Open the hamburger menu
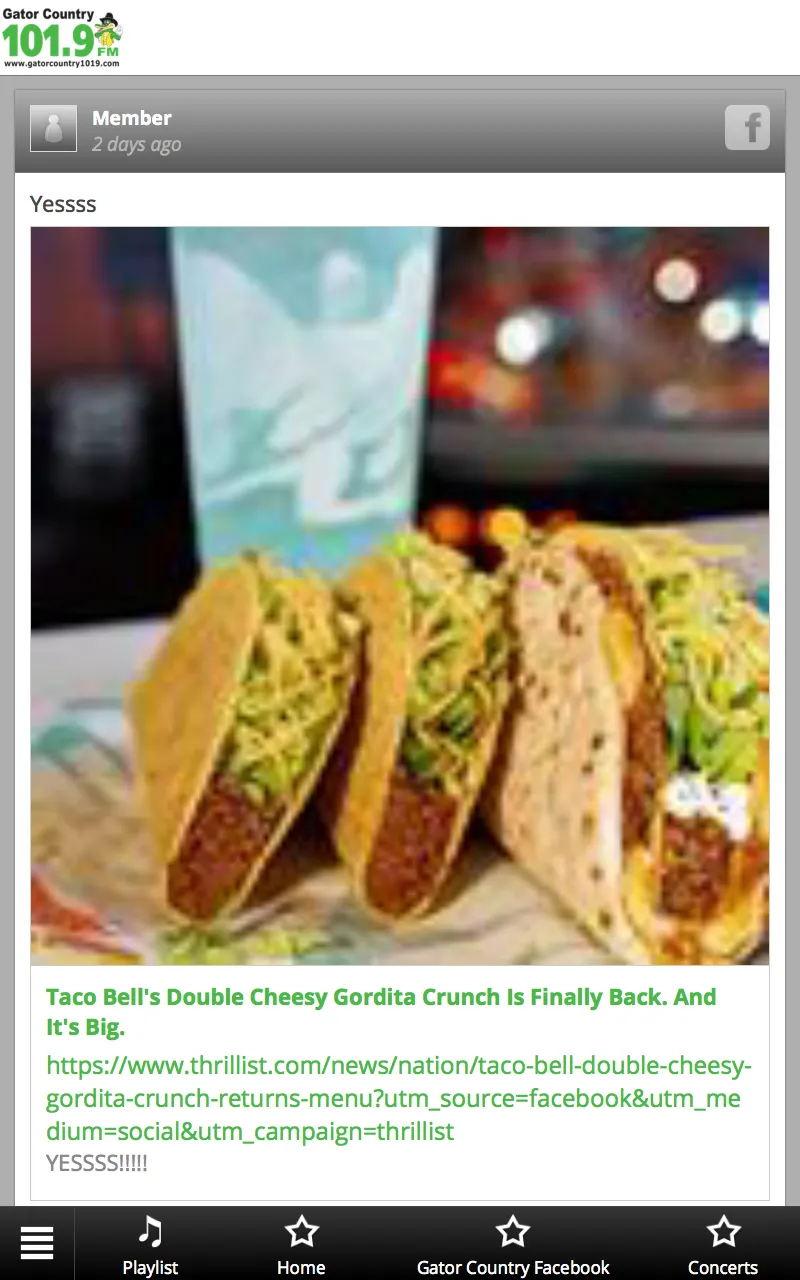Screen dimensions: 800x1280 [37, 1243]
